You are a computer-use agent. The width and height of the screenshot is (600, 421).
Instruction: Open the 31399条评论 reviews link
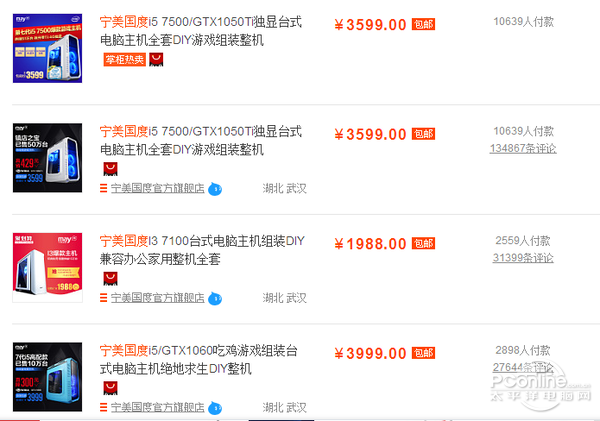coord(523,258)
